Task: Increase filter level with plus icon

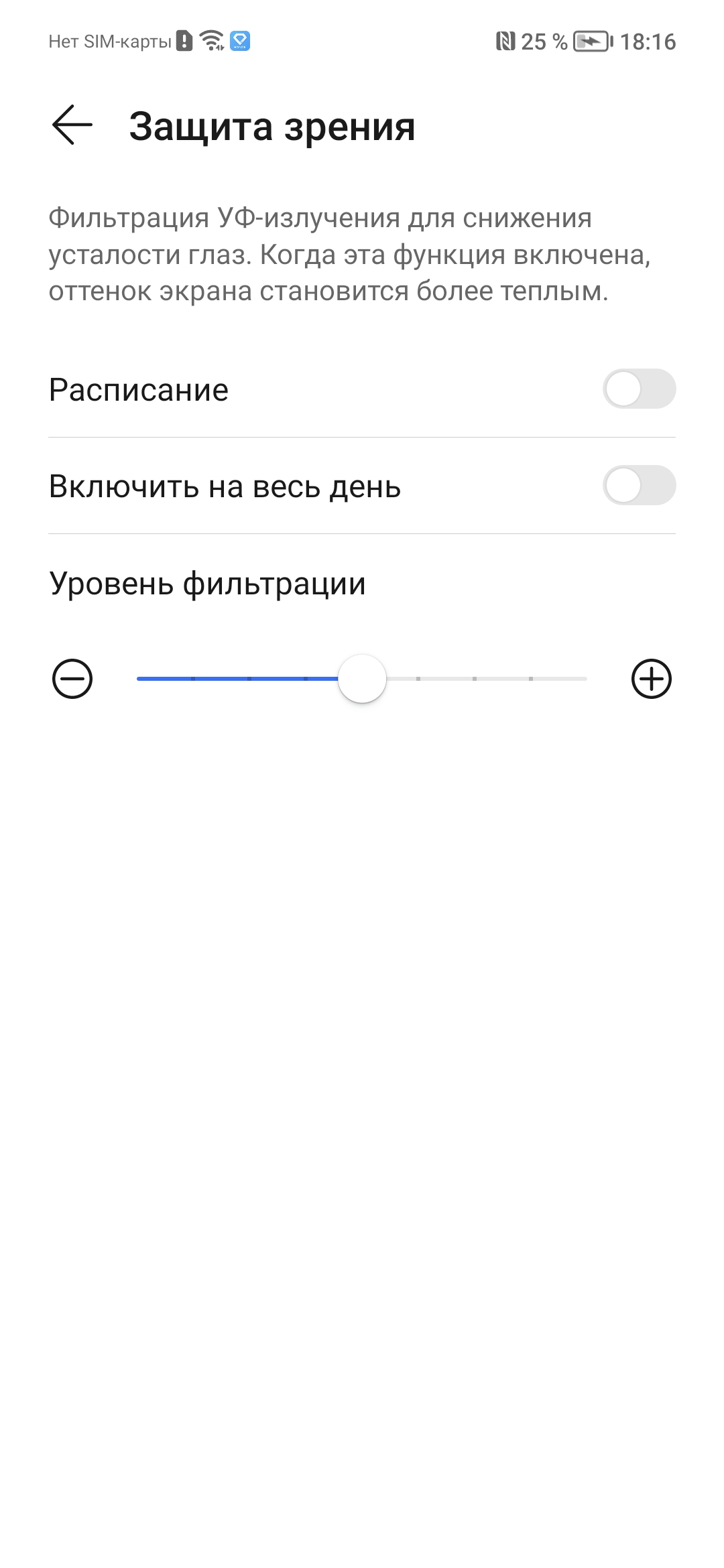Action: coord(651,679)
